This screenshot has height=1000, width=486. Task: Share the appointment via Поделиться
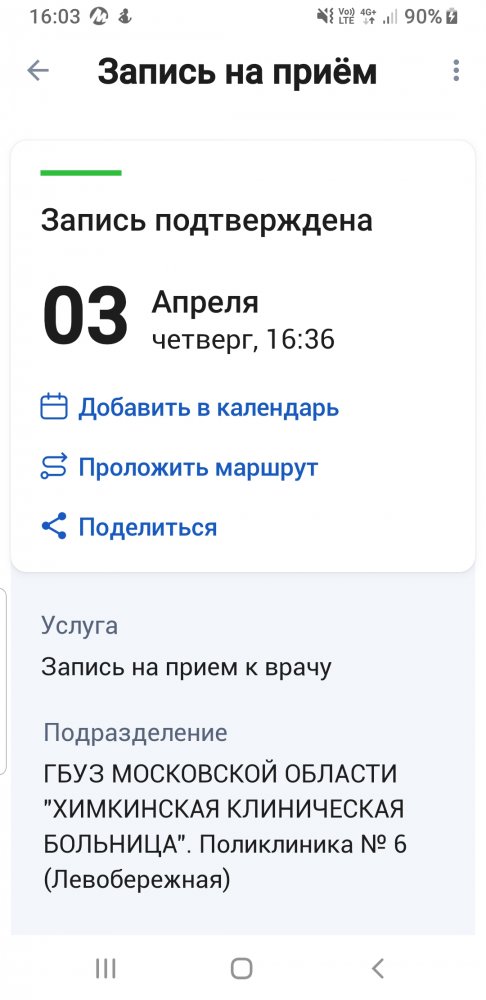coord(129,527)
